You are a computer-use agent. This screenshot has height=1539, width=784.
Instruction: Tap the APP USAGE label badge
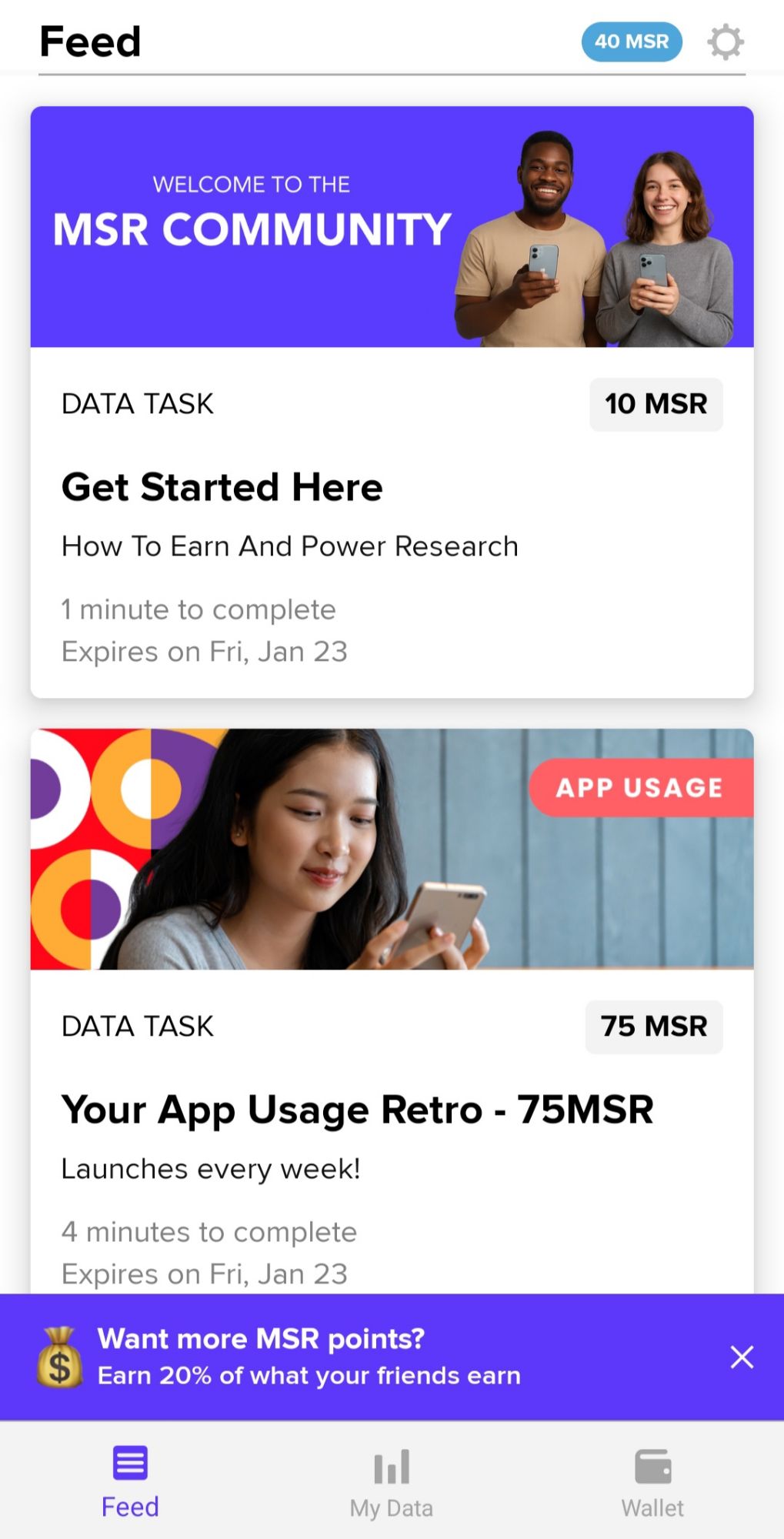coord(639,787)
